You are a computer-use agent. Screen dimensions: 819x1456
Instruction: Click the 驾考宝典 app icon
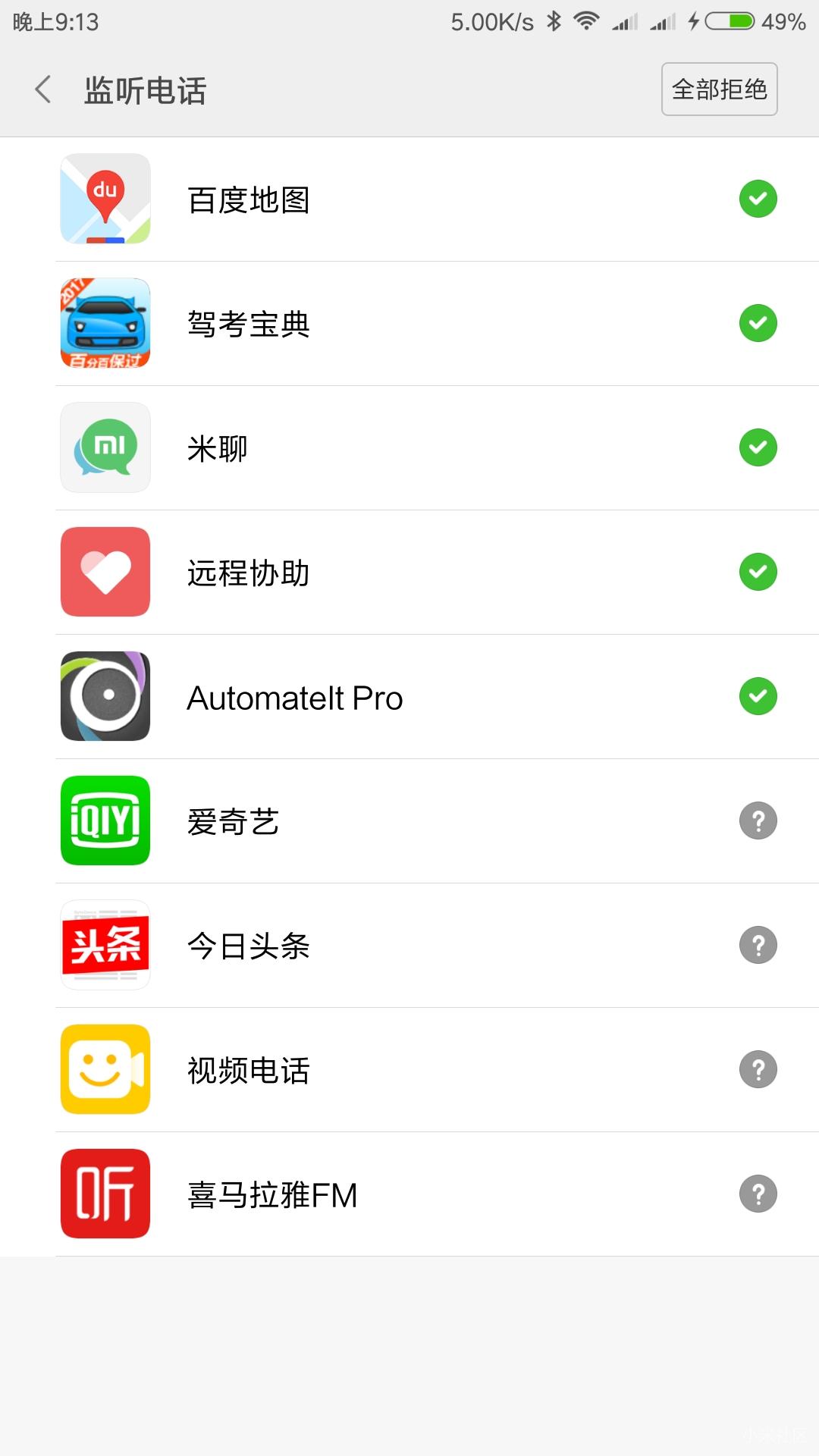[x=105, y=323]
